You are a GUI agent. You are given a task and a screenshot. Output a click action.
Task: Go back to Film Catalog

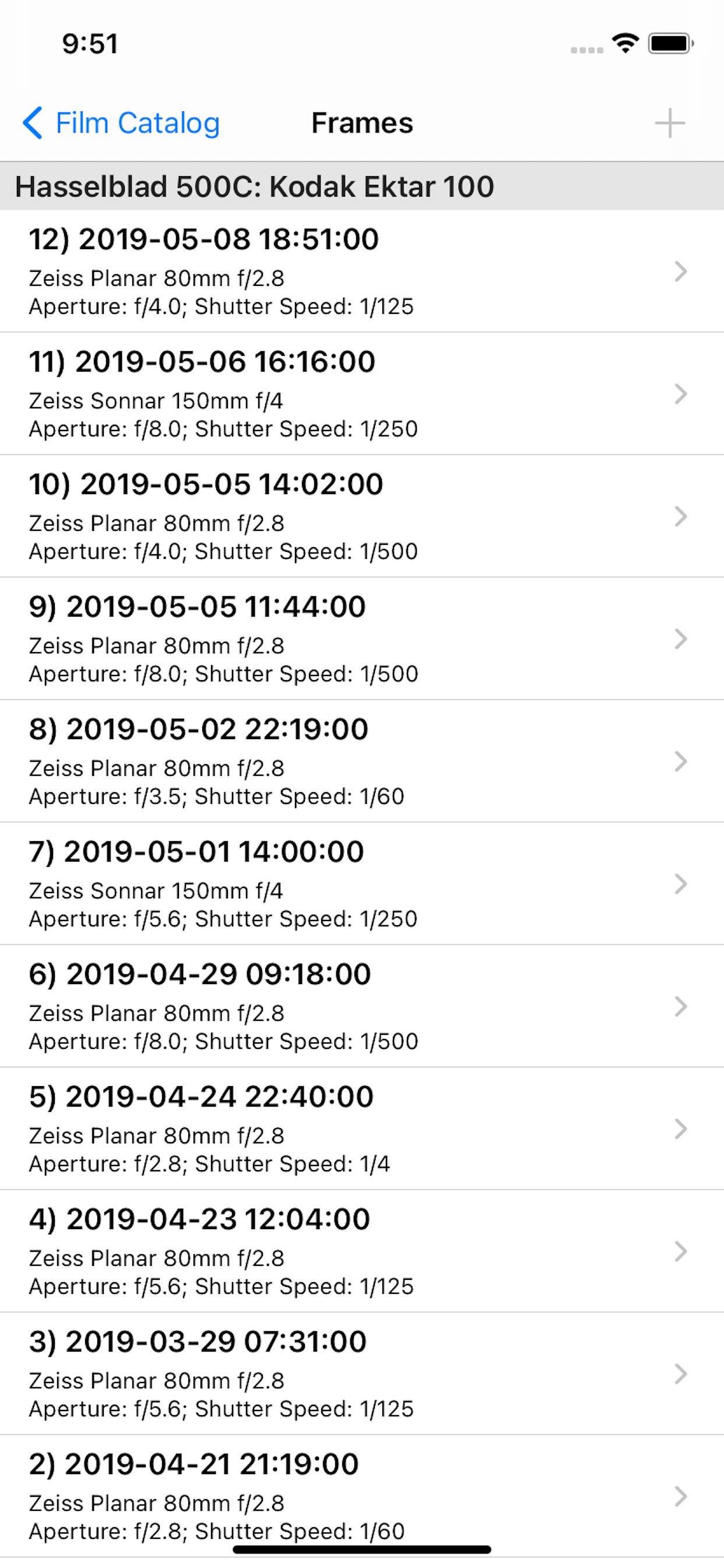tap(122, 123)
